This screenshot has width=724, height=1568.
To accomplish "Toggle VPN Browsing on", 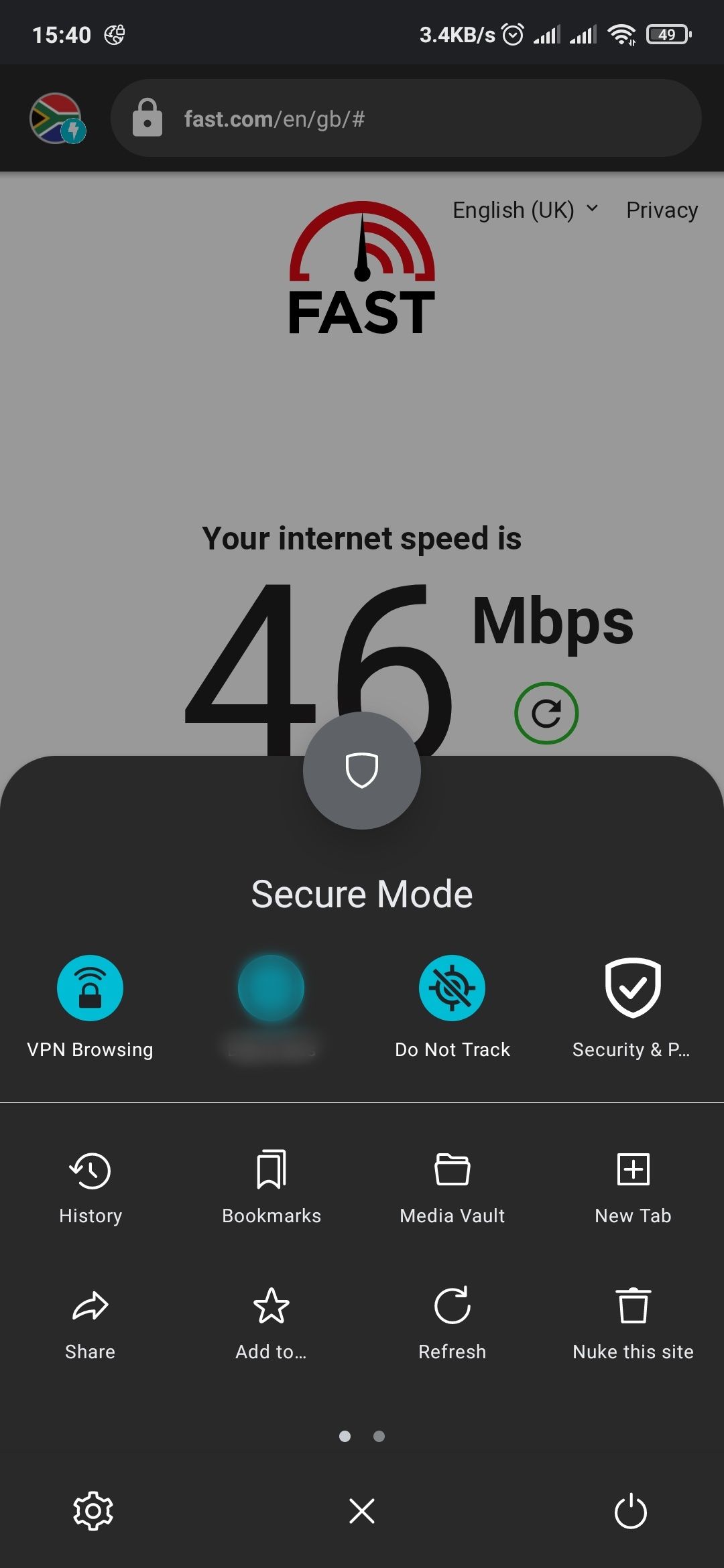I will (x=90, y=987).
